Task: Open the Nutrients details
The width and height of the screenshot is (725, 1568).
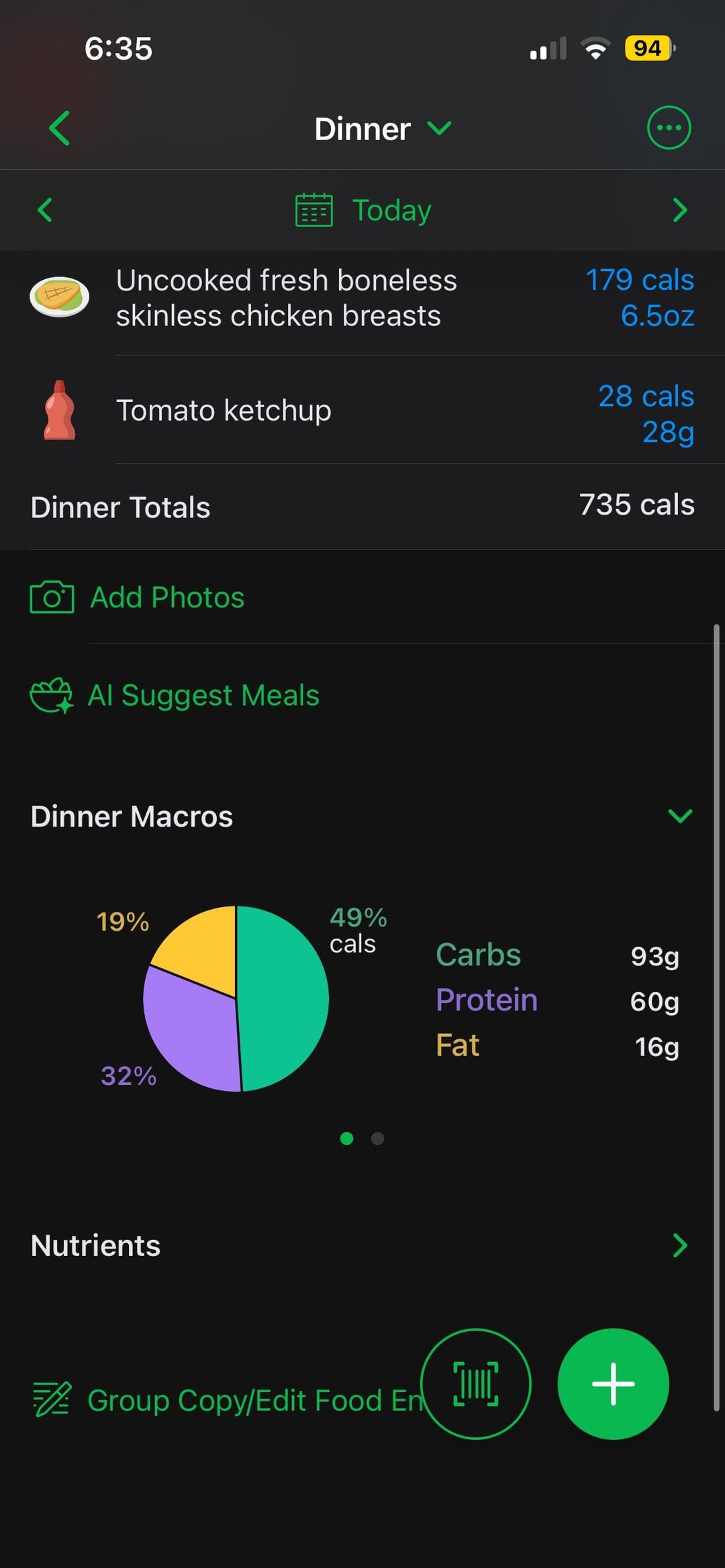Action: tap(362, 1246)
